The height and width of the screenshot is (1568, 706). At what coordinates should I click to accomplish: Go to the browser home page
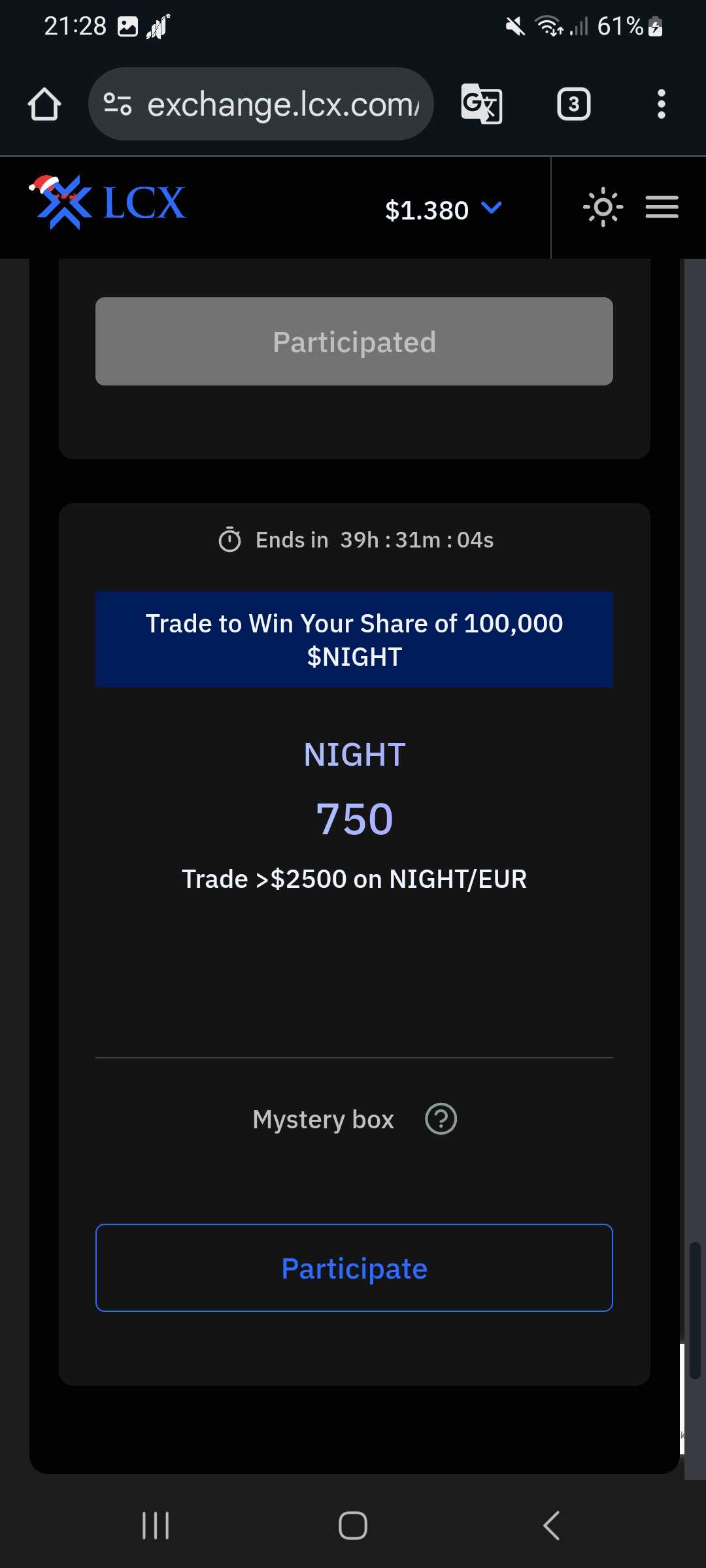[x=44, y=105]
